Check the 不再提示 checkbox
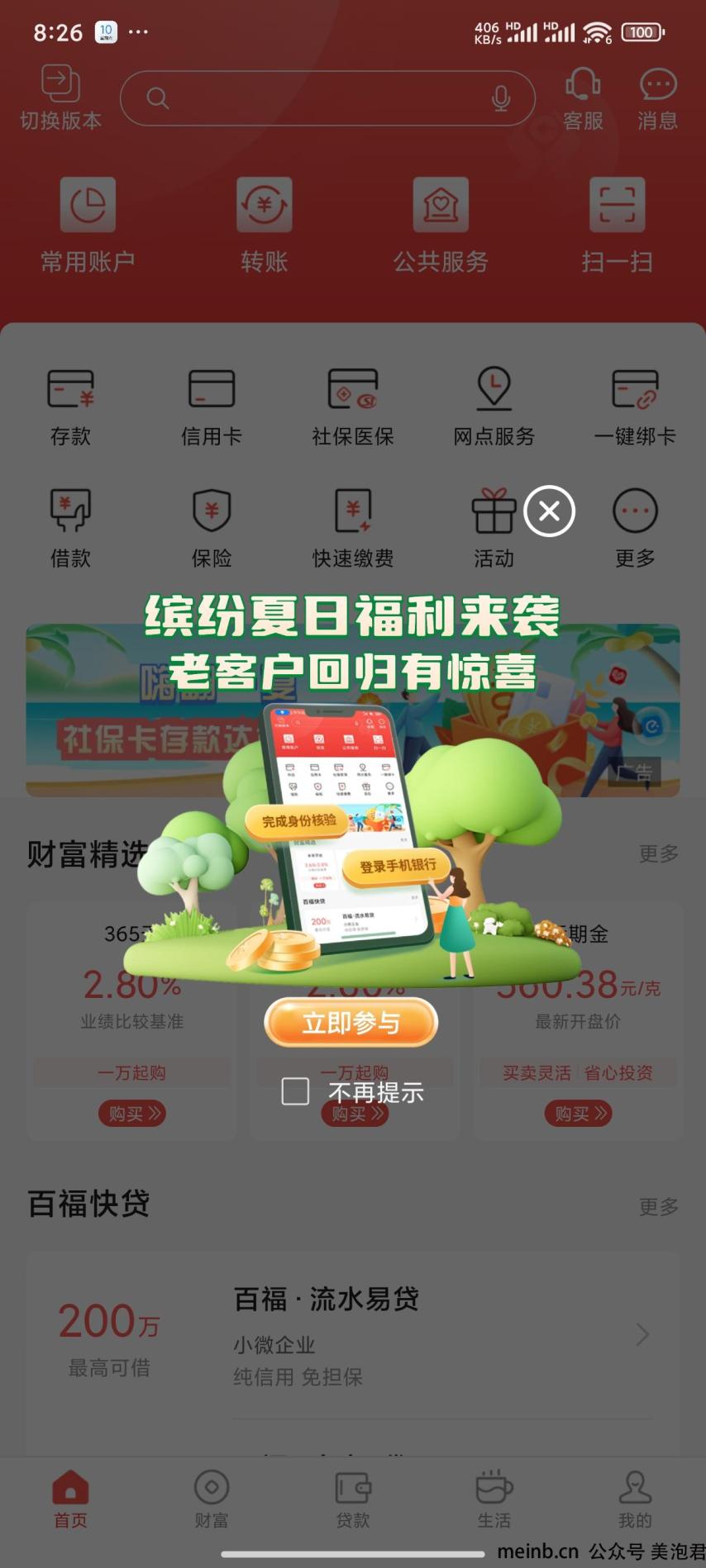 tap(295, 1091)
